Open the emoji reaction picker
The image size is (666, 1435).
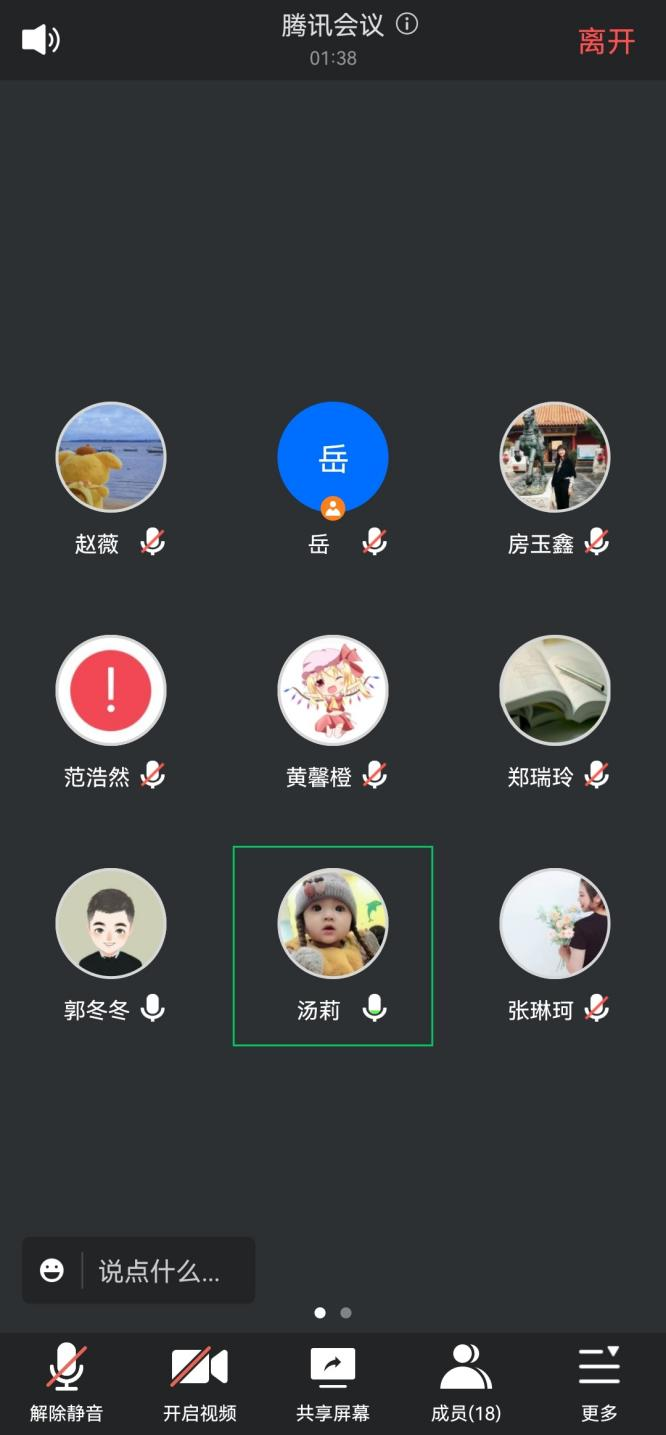pos(52,1270)
